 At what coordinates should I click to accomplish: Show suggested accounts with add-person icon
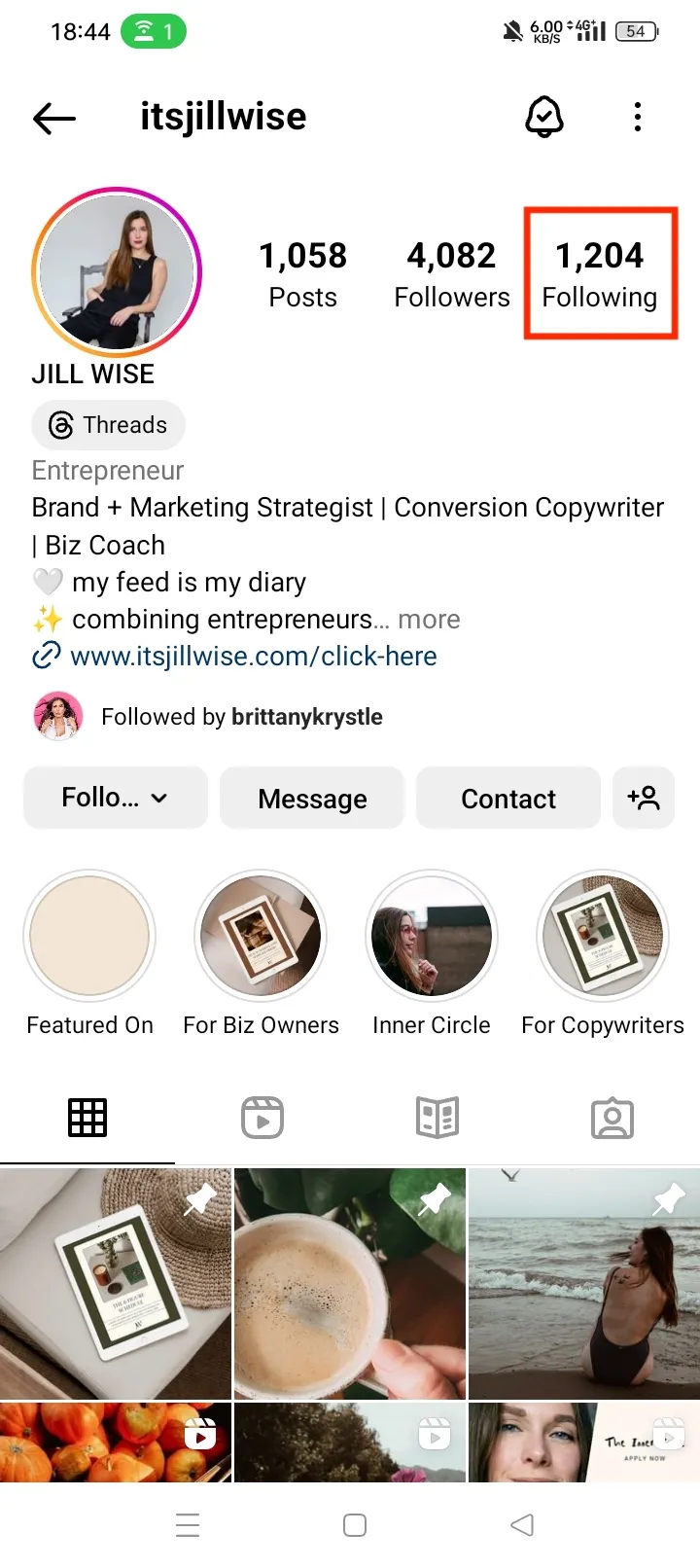(644, 798)
